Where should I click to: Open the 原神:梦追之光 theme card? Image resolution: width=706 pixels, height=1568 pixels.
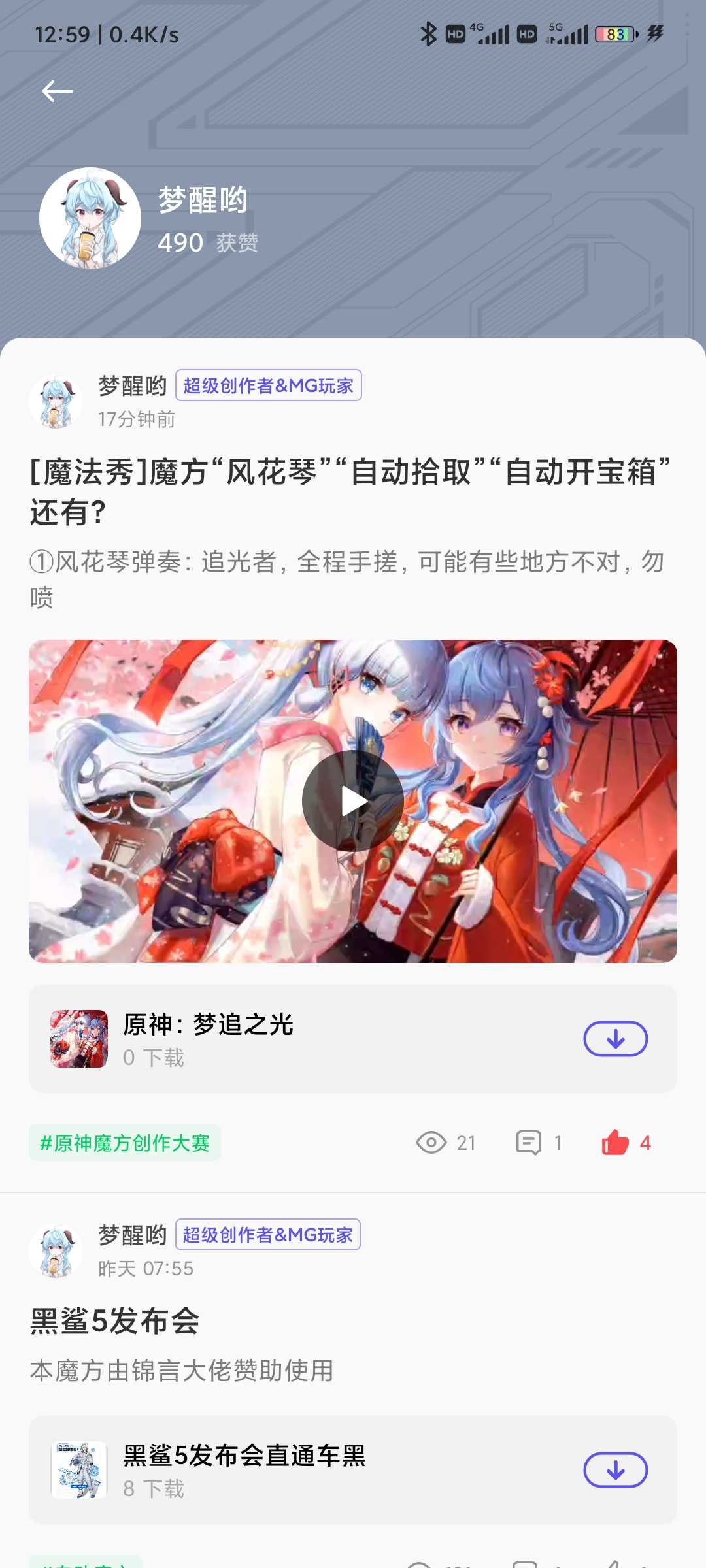[353, 1039]
